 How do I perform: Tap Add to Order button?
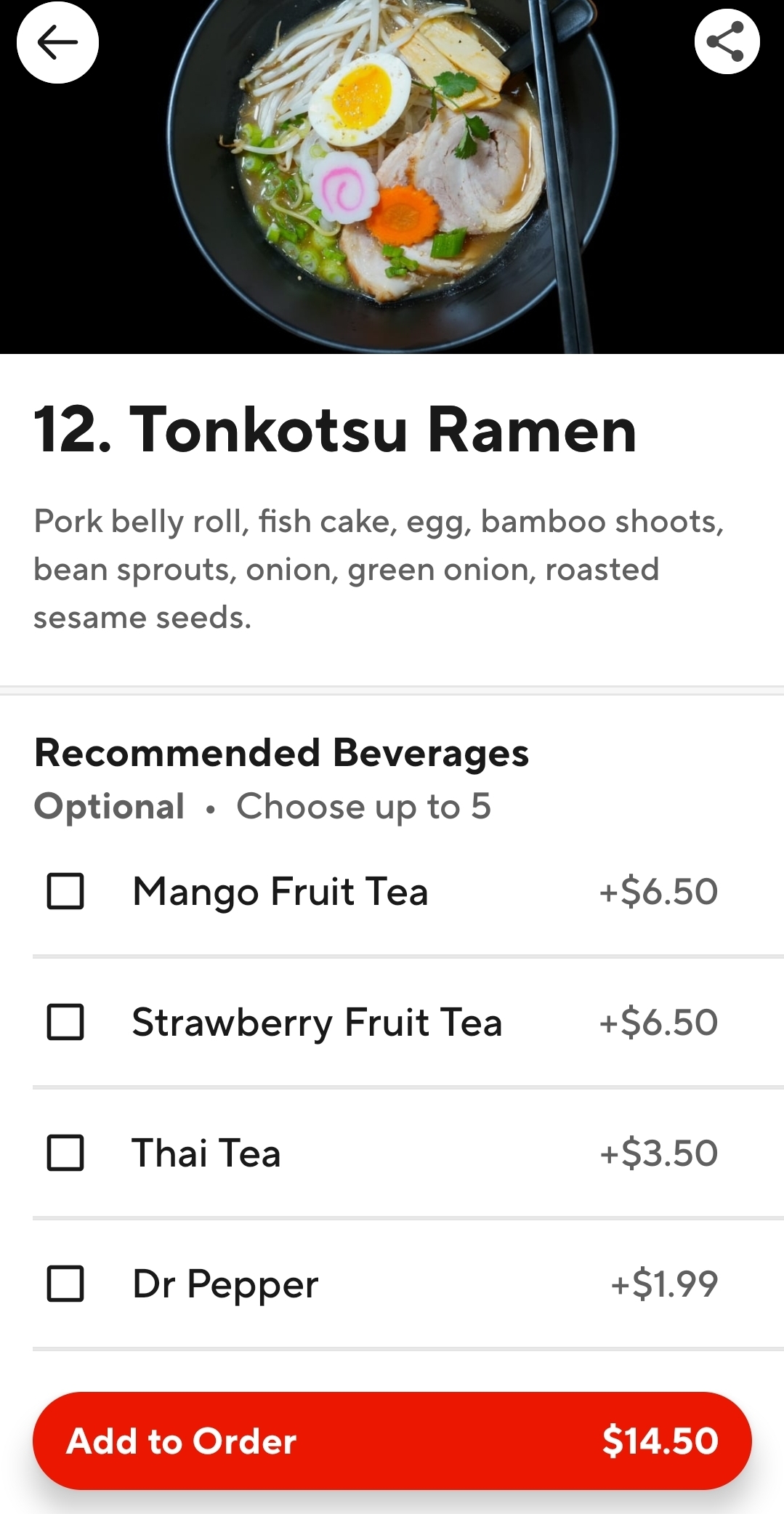(392, 1441)
